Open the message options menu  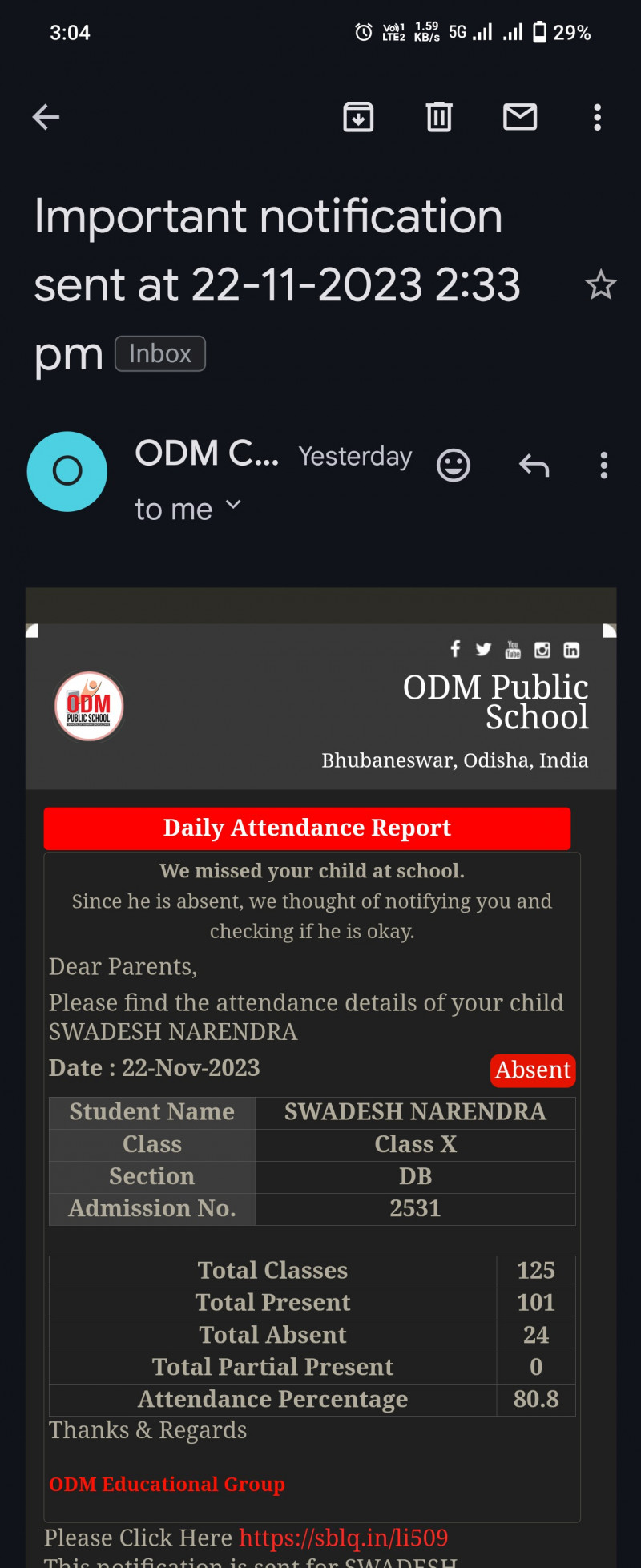click(604, 466)
